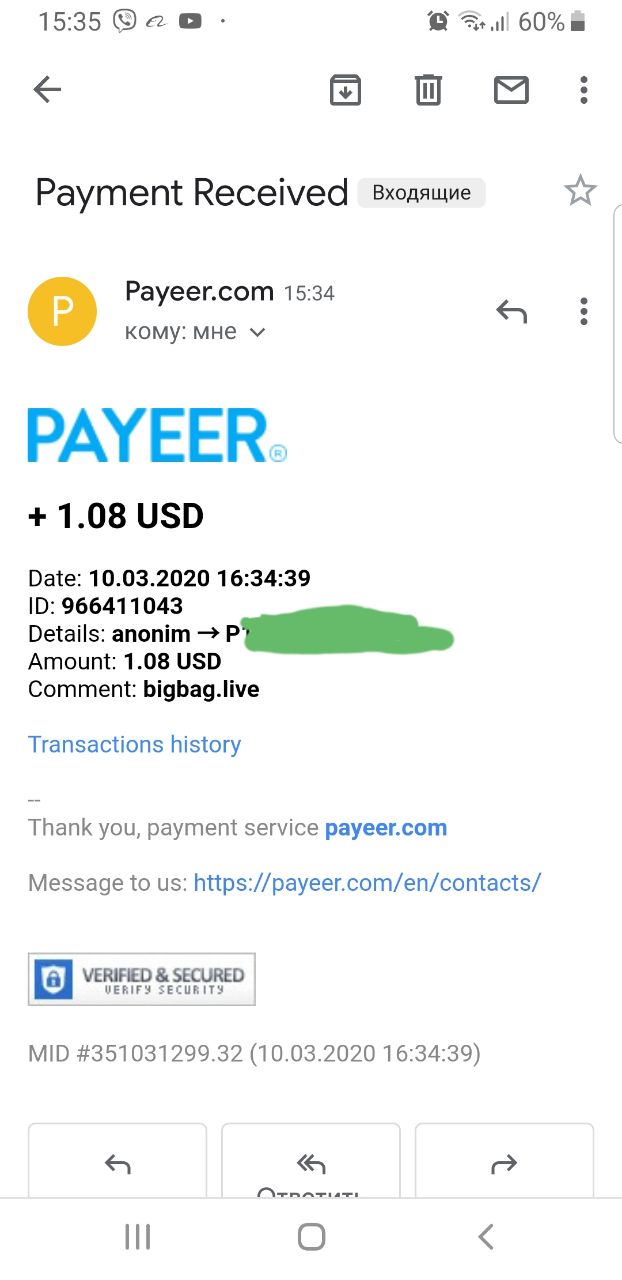
Task: Mark the email as unread
Action: [x=511, y=90]
